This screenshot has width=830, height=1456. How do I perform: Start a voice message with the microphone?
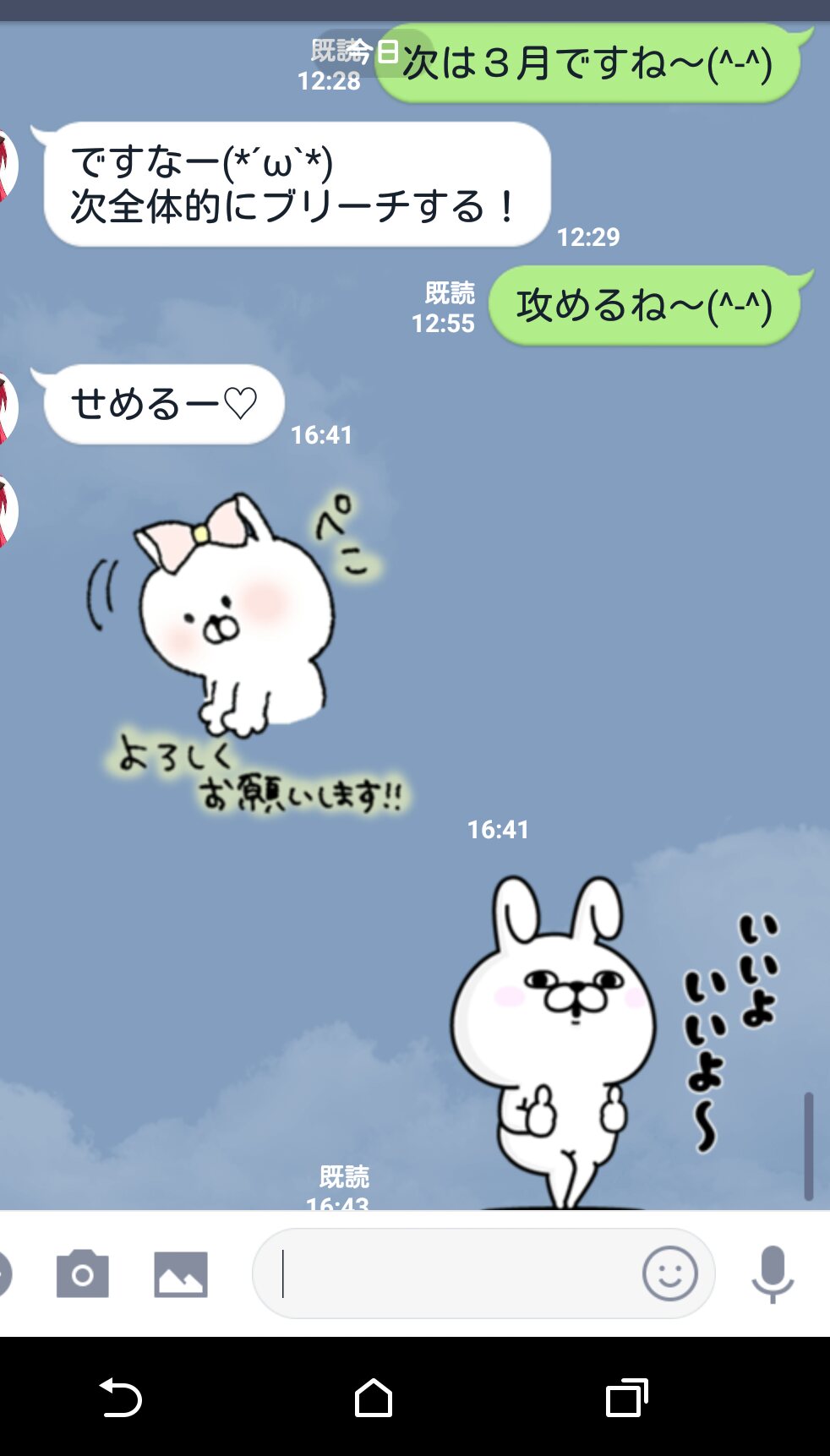773,1273
